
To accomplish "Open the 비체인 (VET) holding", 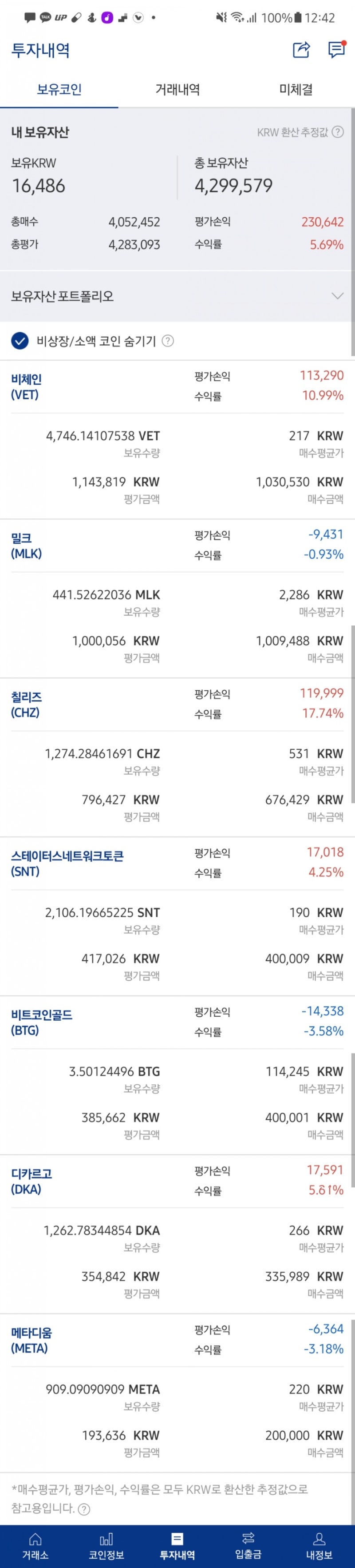I will click(27, 387).
